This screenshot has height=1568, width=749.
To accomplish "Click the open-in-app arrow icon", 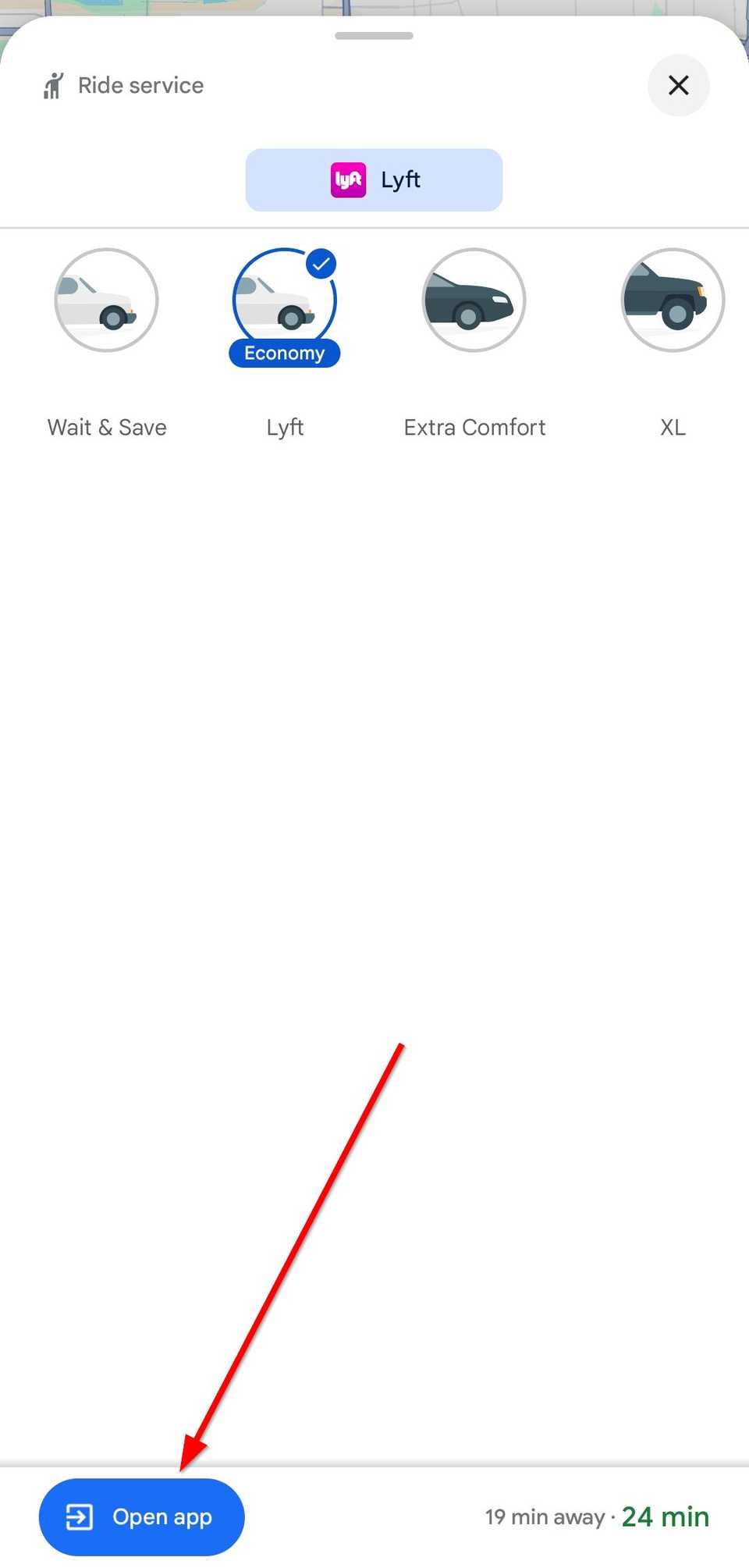I will (x=80, y=1516).
